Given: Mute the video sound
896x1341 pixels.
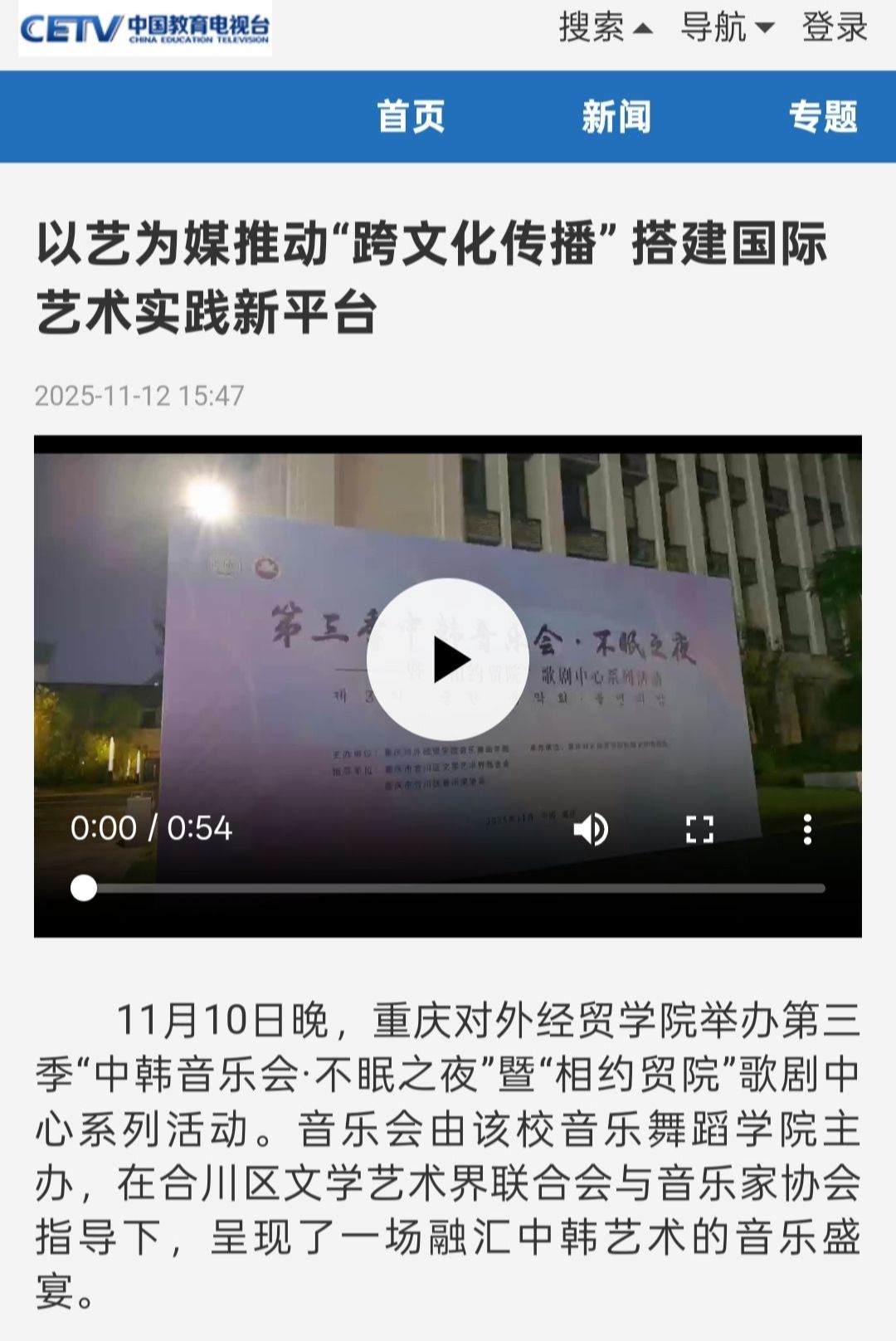Looking at the screenshot, I should tap(591, 829).
